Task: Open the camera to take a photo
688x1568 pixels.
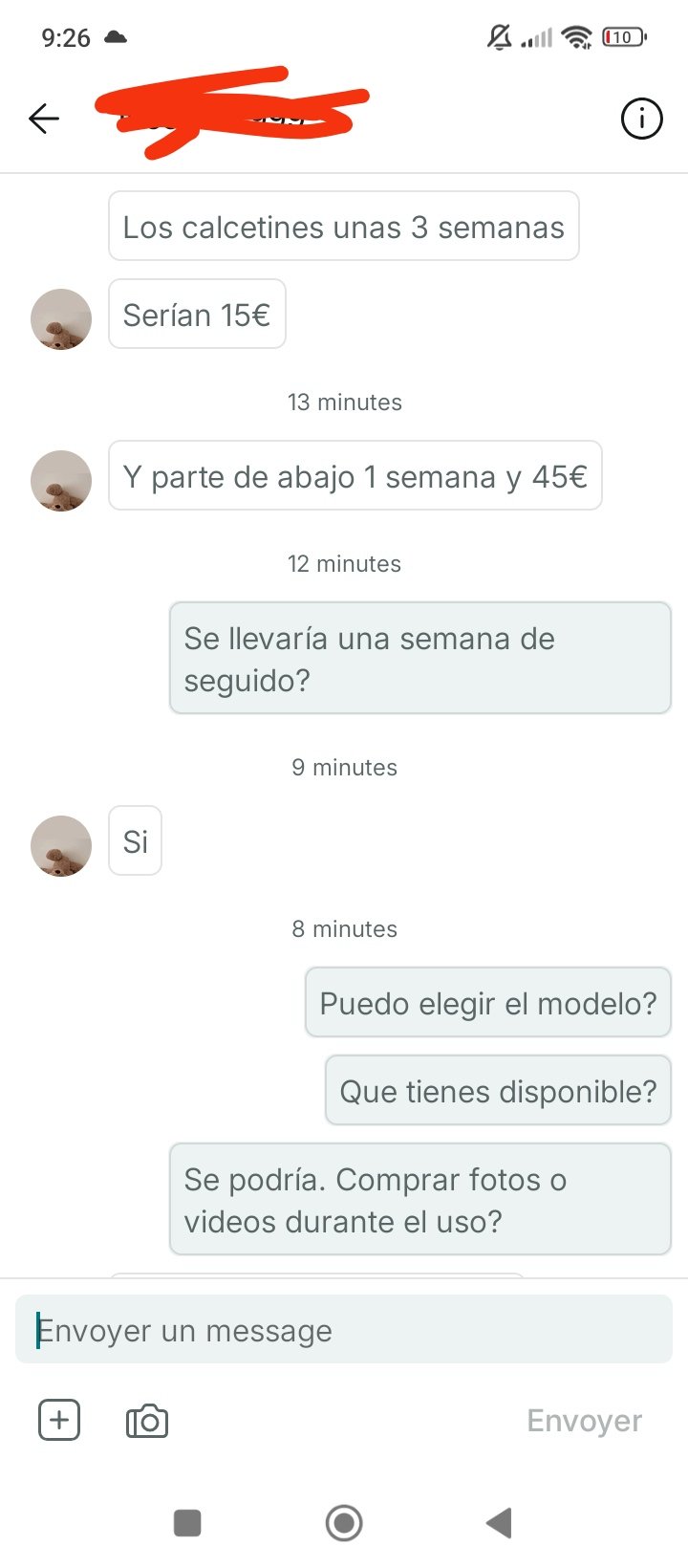Action: click(x=147, y=1421)
